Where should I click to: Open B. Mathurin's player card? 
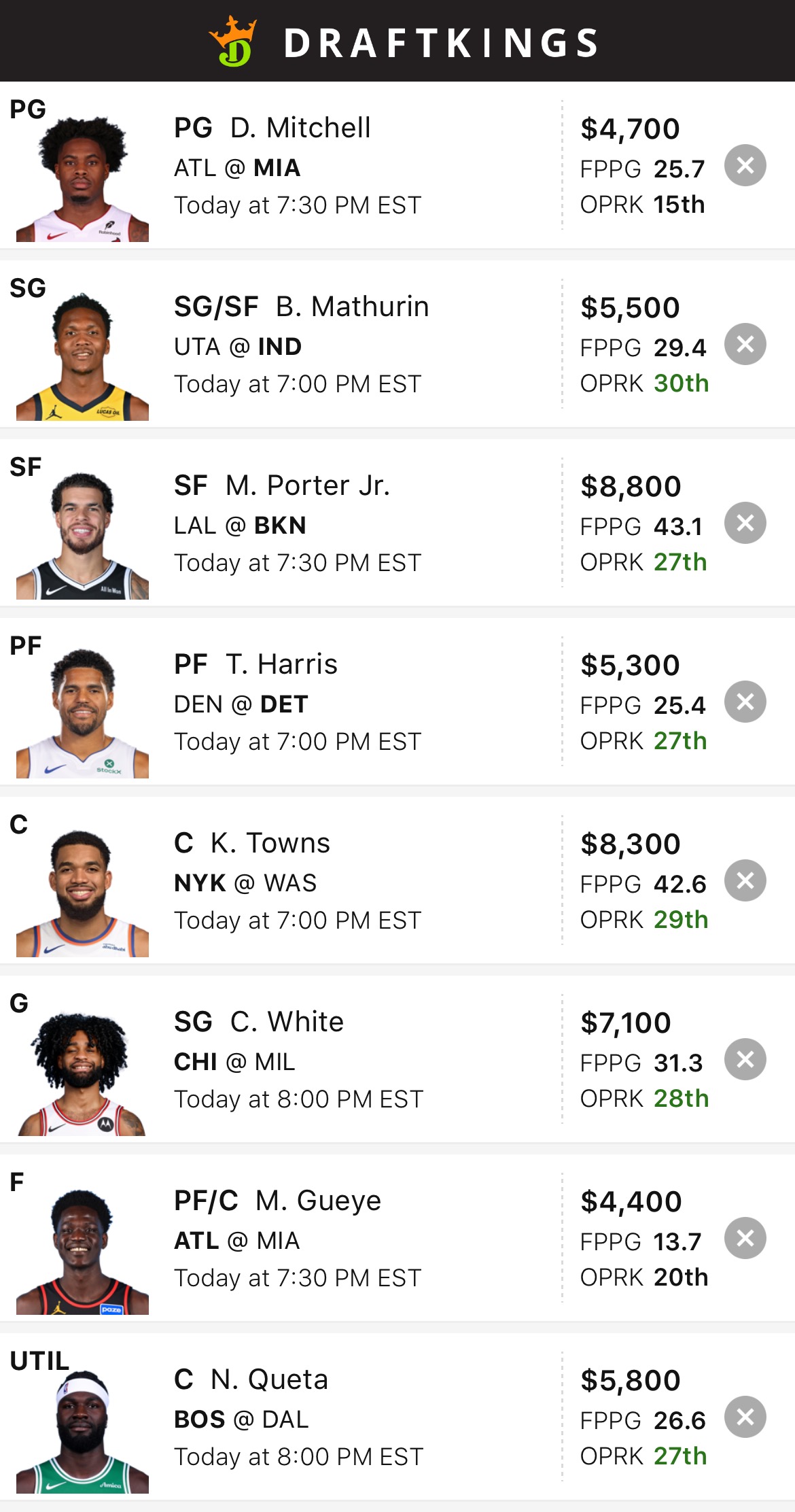352,307
